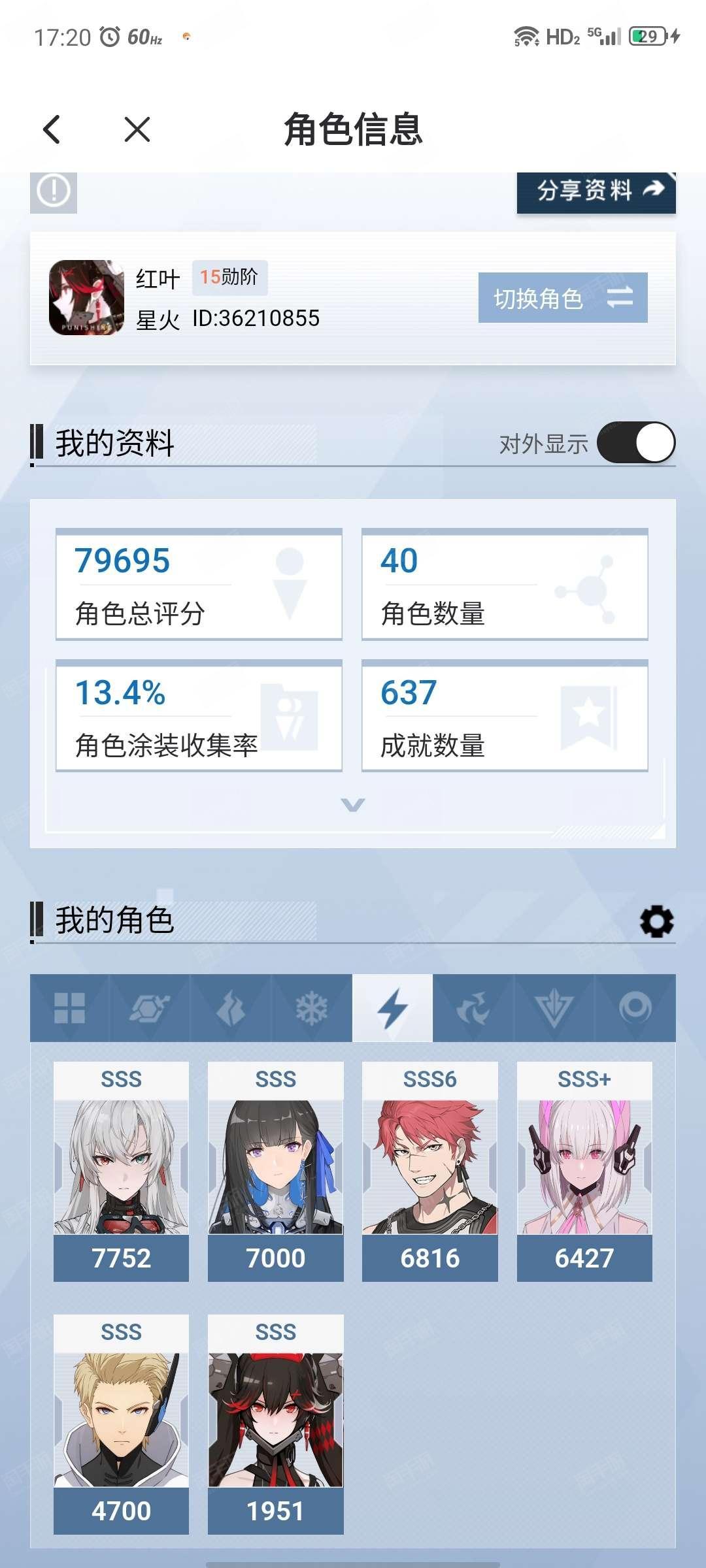
Task: Tap 切换角色 to switch account
Action: 563,298
